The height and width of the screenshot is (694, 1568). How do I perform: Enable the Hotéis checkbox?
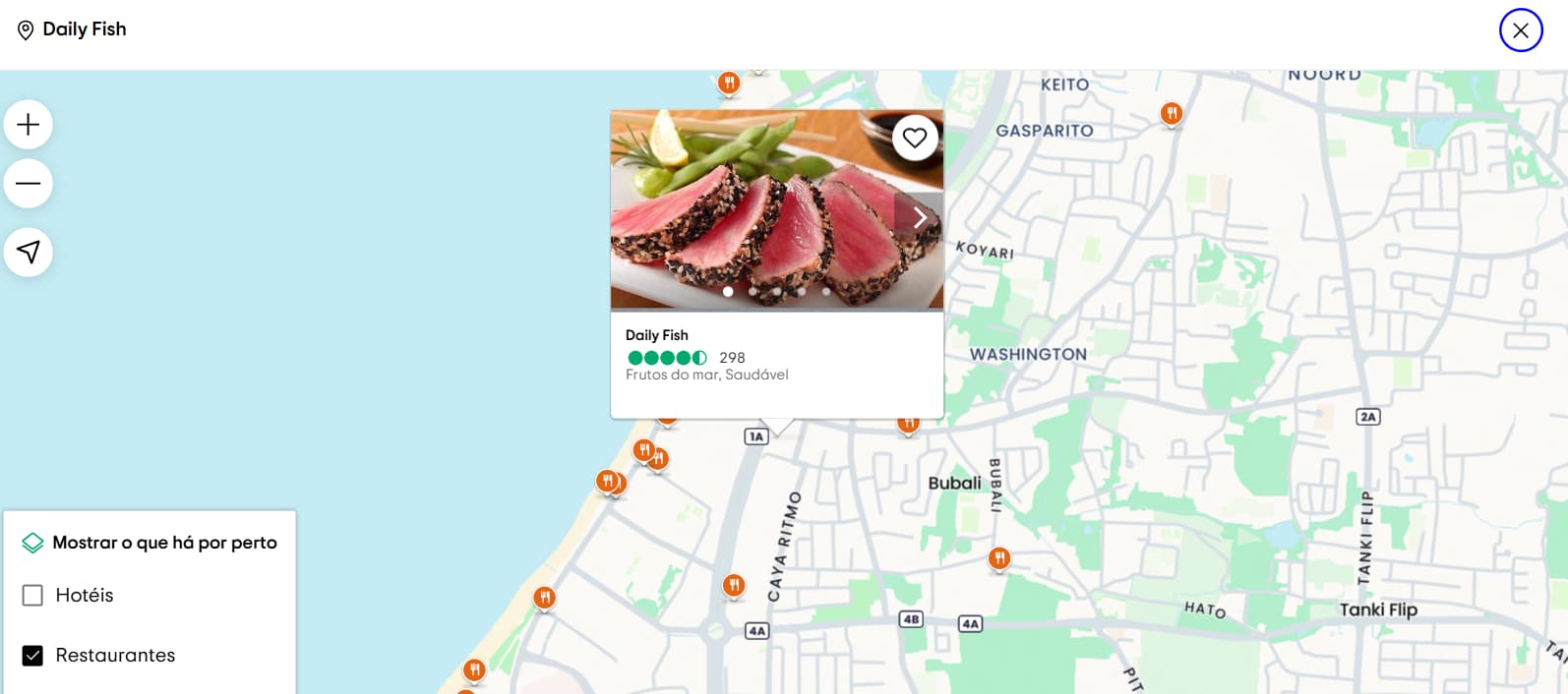[32, 596]
